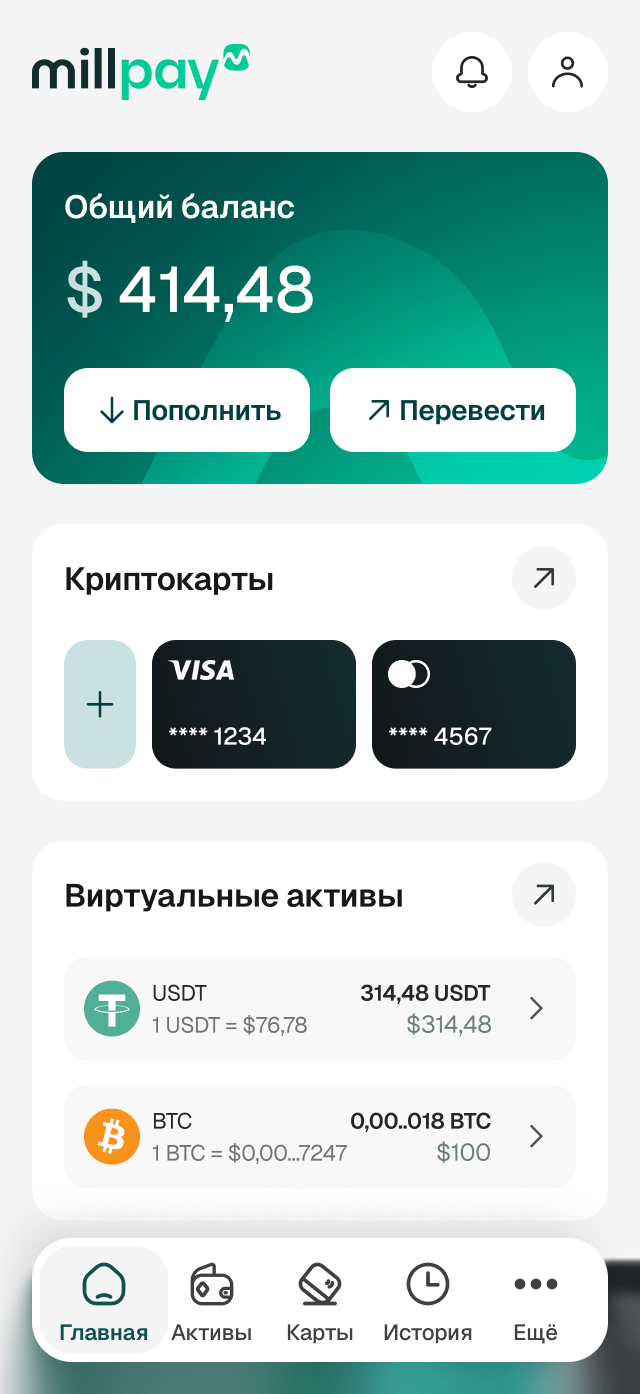Switch to the Карты tab
Screen dimensions: 640x1394
(x=320, y=1301)
